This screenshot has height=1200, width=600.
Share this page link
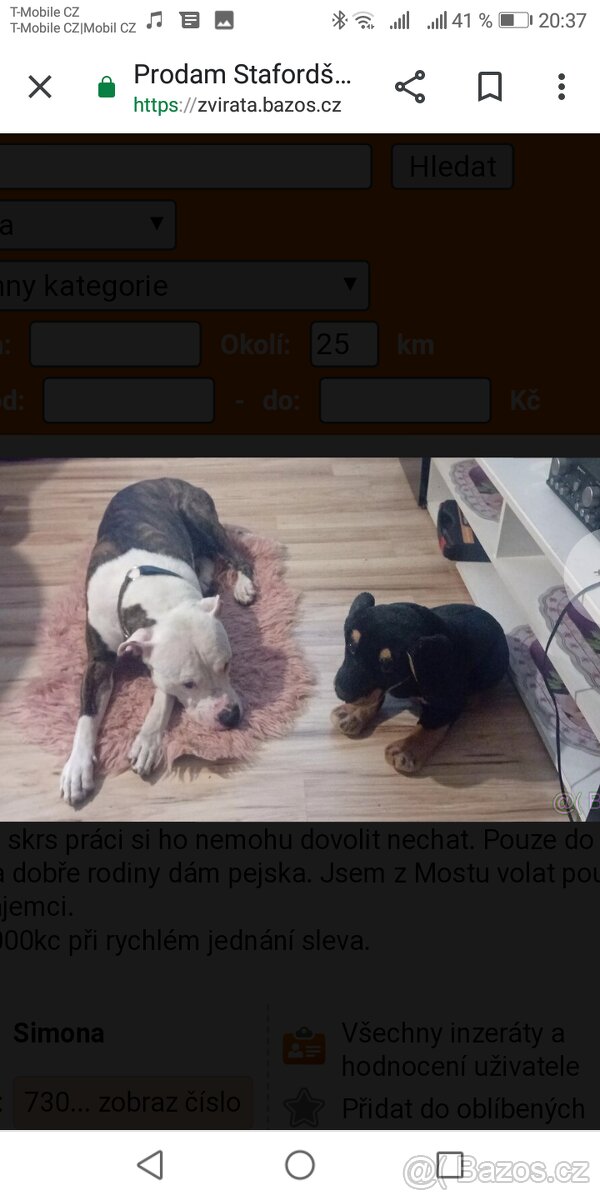[410, 87]
